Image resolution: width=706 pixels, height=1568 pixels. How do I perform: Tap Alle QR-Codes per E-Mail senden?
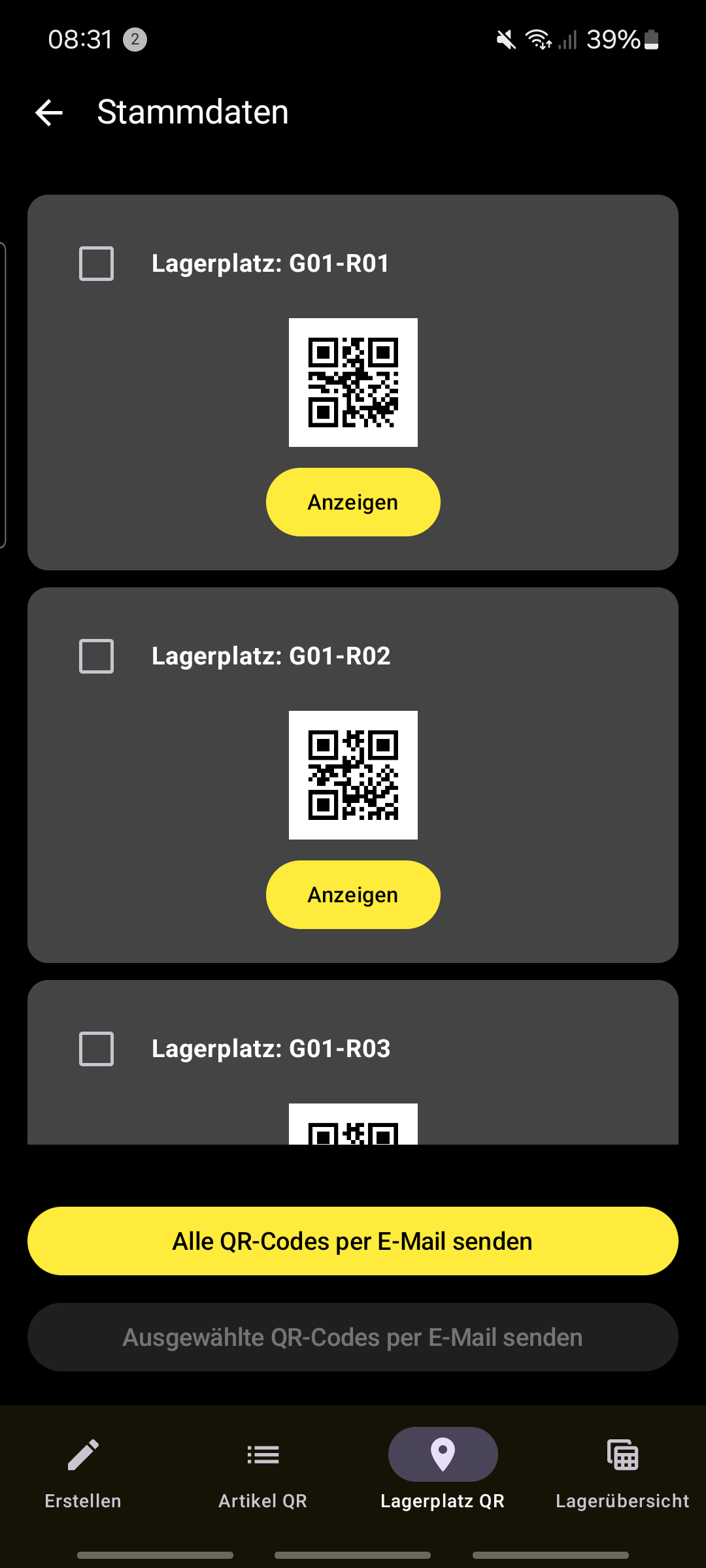pos(353,1241)
